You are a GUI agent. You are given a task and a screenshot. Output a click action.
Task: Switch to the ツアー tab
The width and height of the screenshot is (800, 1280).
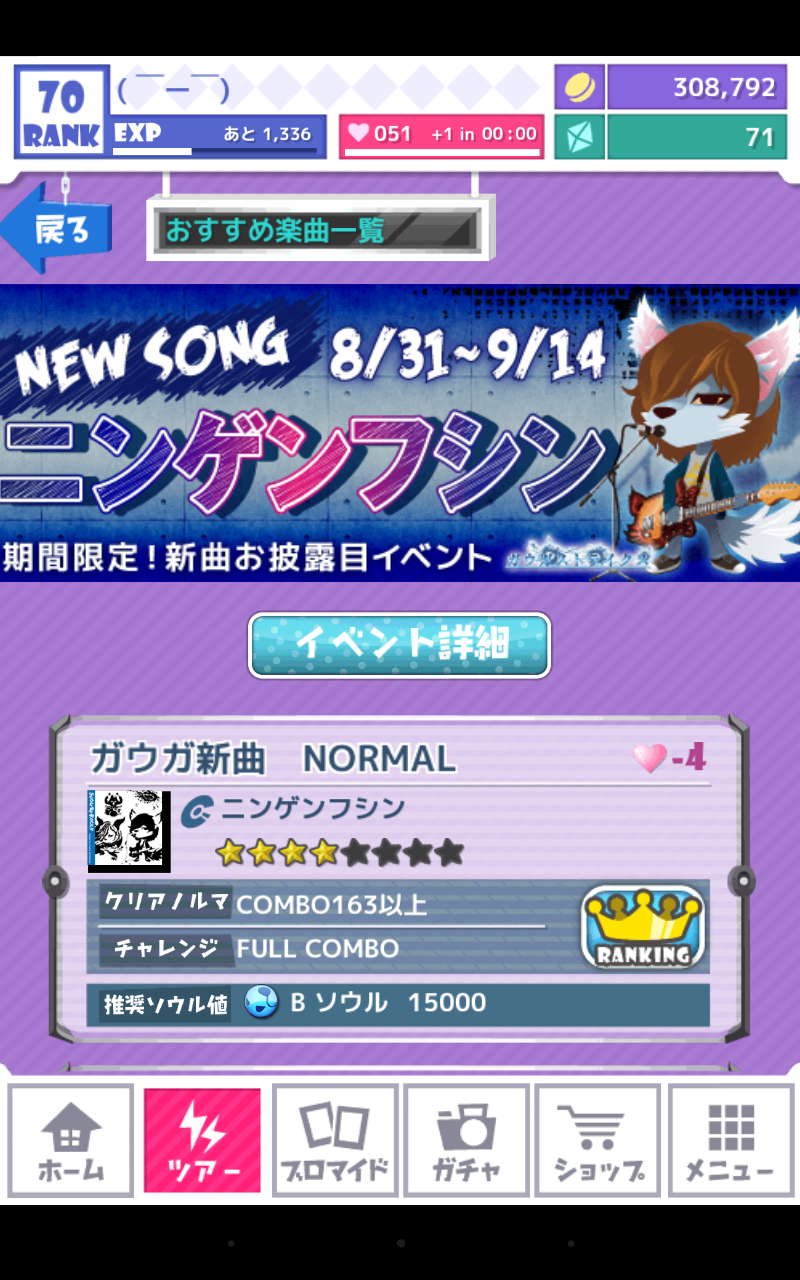202,1140
